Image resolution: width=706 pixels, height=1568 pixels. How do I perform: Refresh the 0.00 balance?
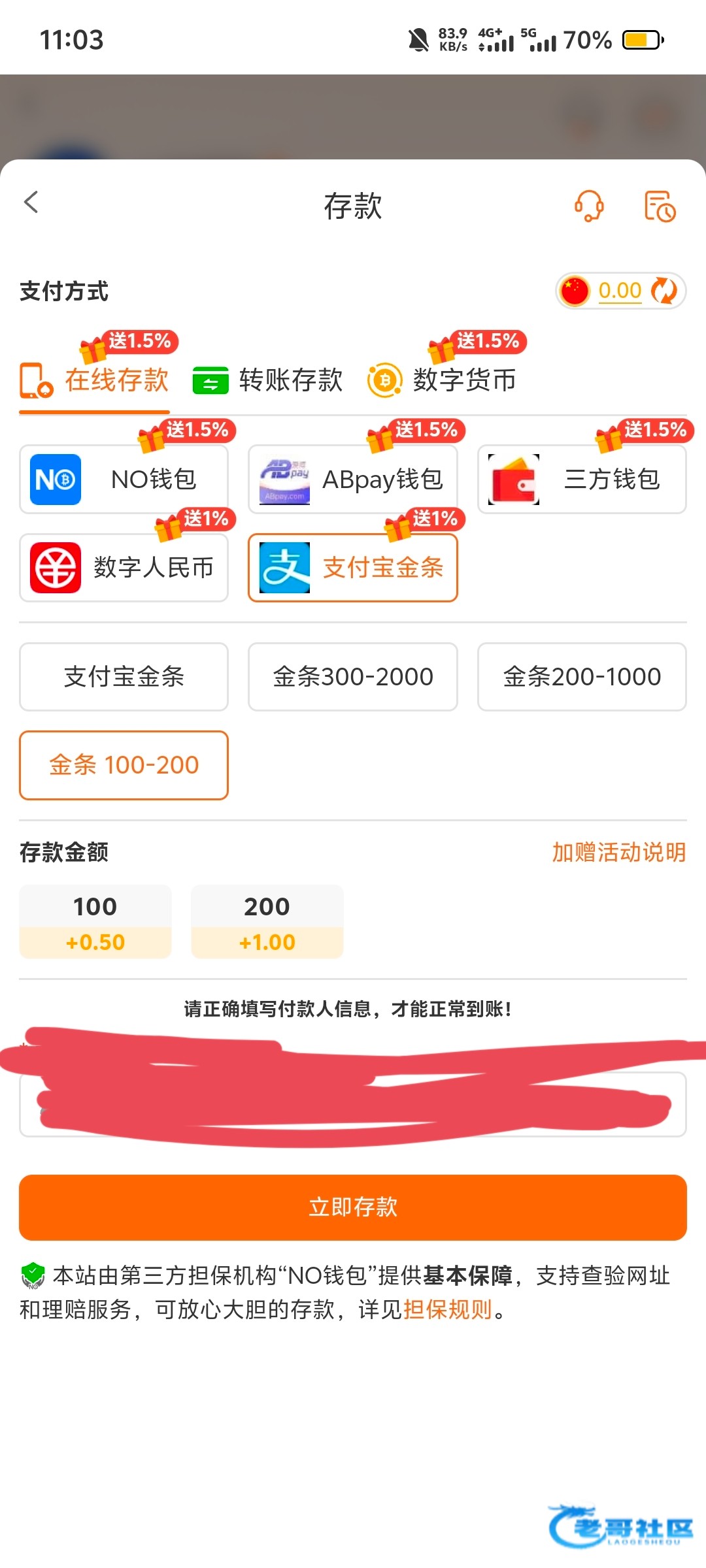tap(664, 291)
